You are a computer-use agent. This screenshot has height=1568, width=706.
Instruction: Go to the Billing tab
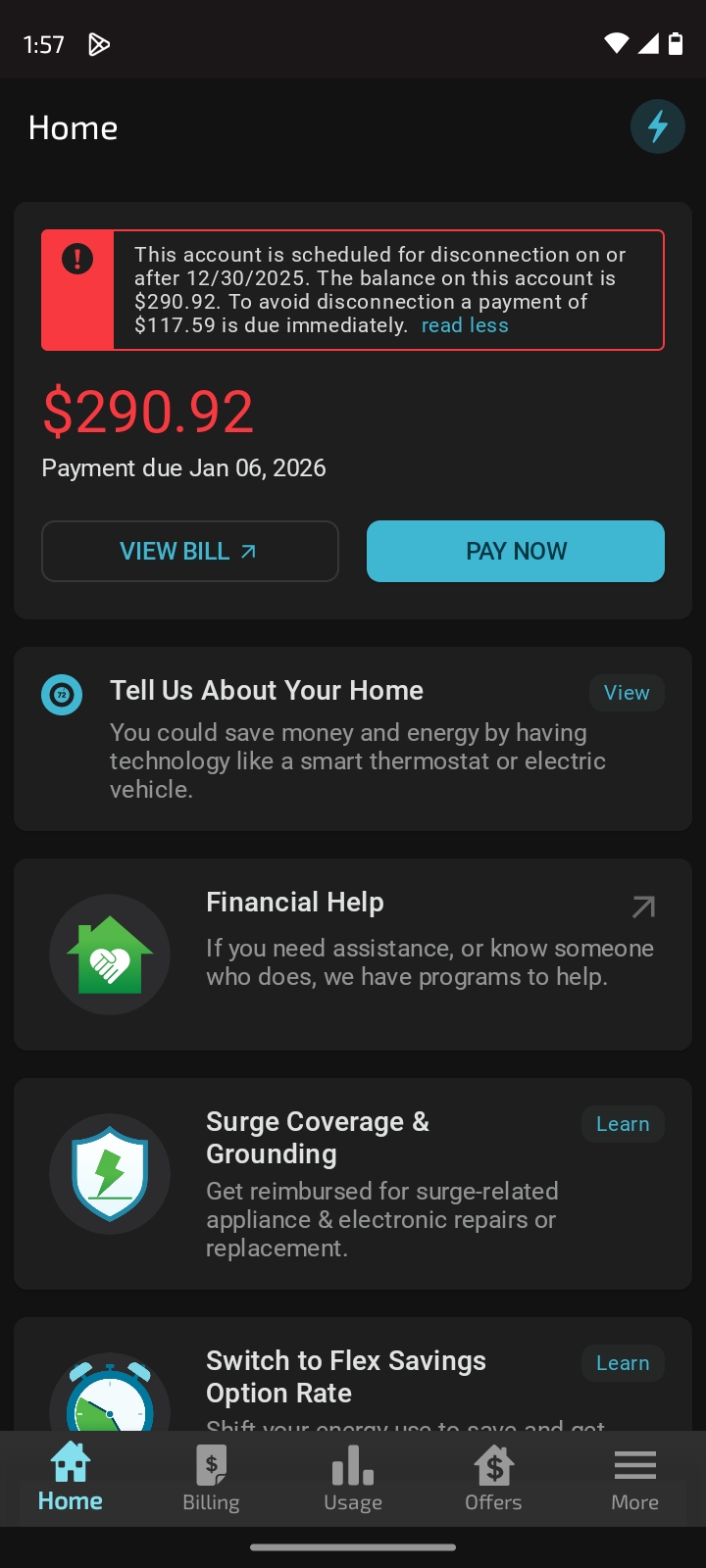click(211, 1479)
